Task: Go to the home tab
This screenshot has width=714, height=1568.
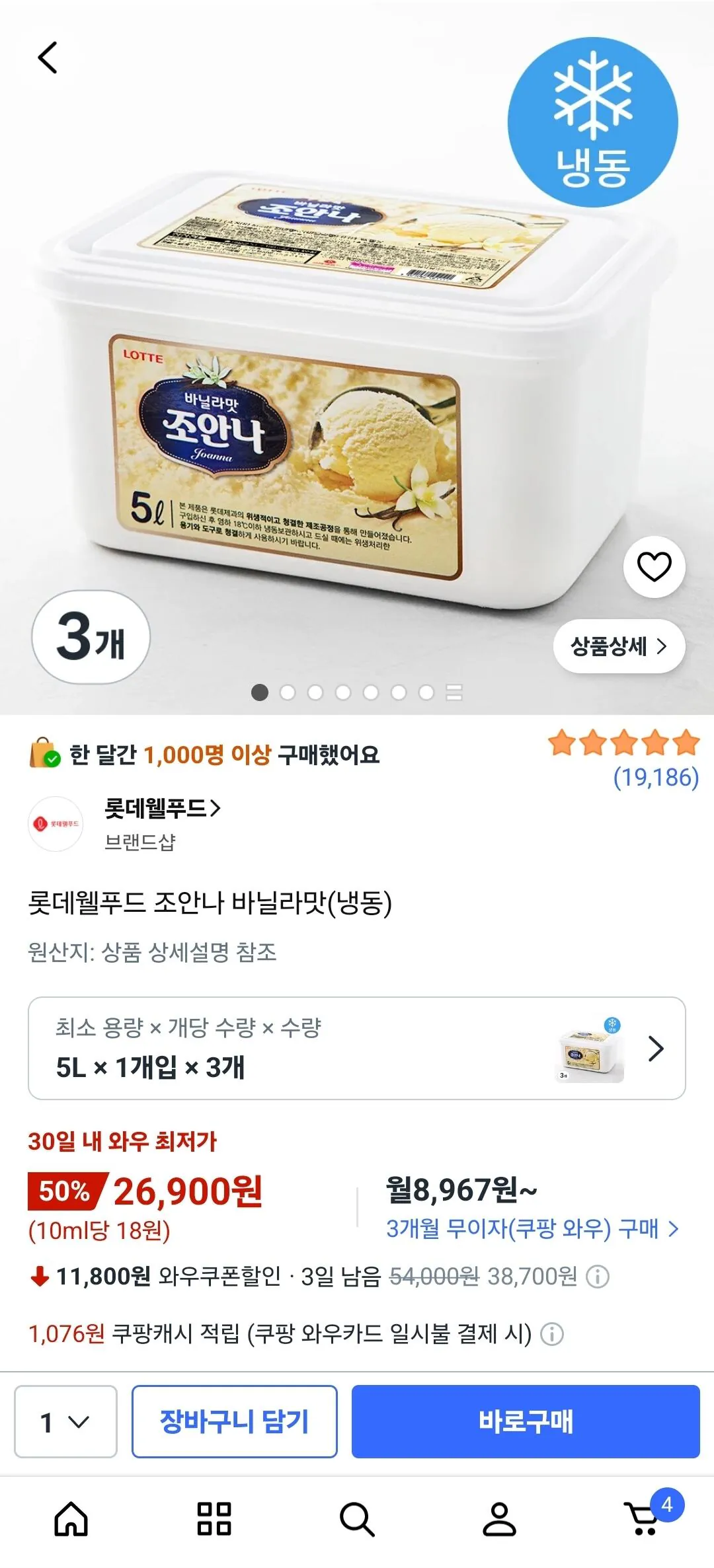Action: [71, 1518]
